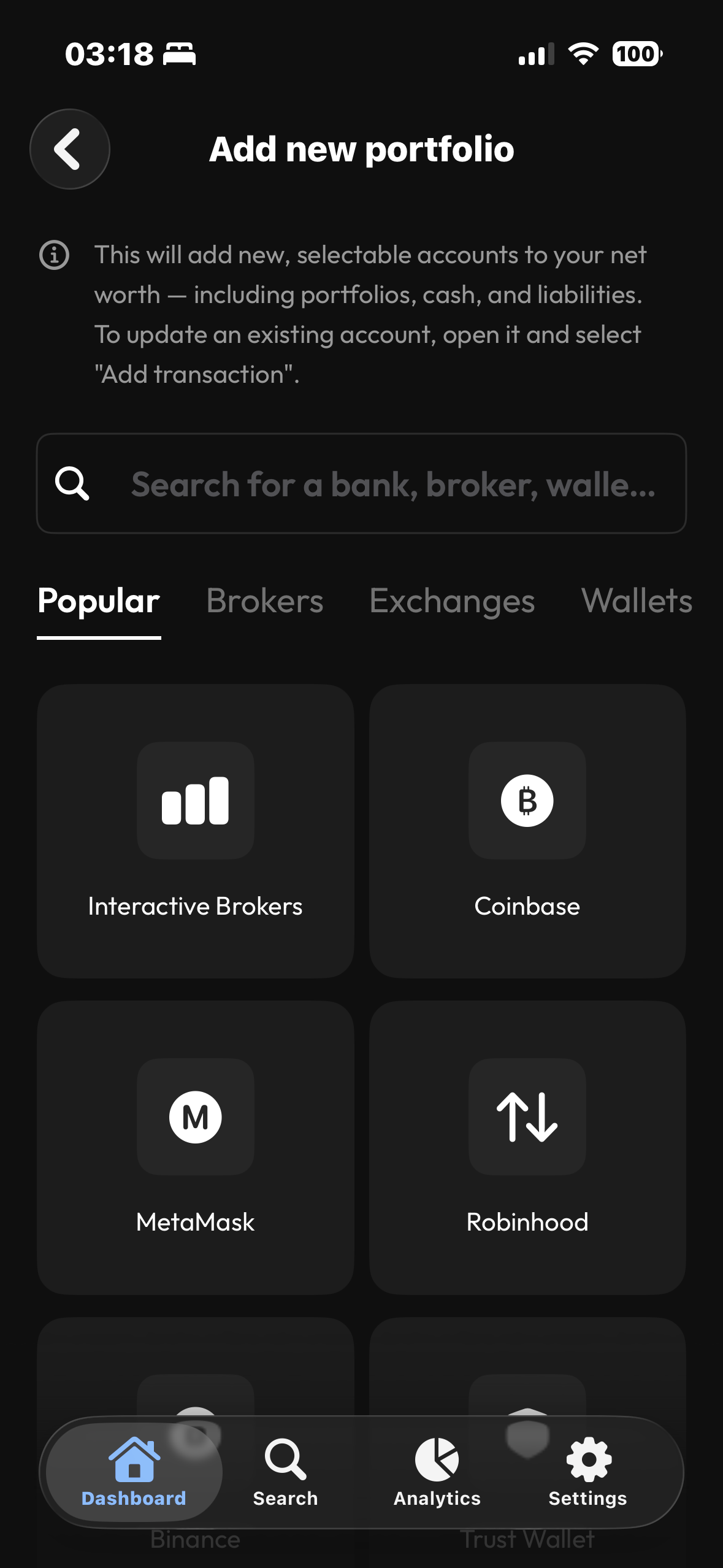This screenshot has width=723, height=1568.
Task: Switch to the Brokers tab
Action: click(x=265, y=601)
